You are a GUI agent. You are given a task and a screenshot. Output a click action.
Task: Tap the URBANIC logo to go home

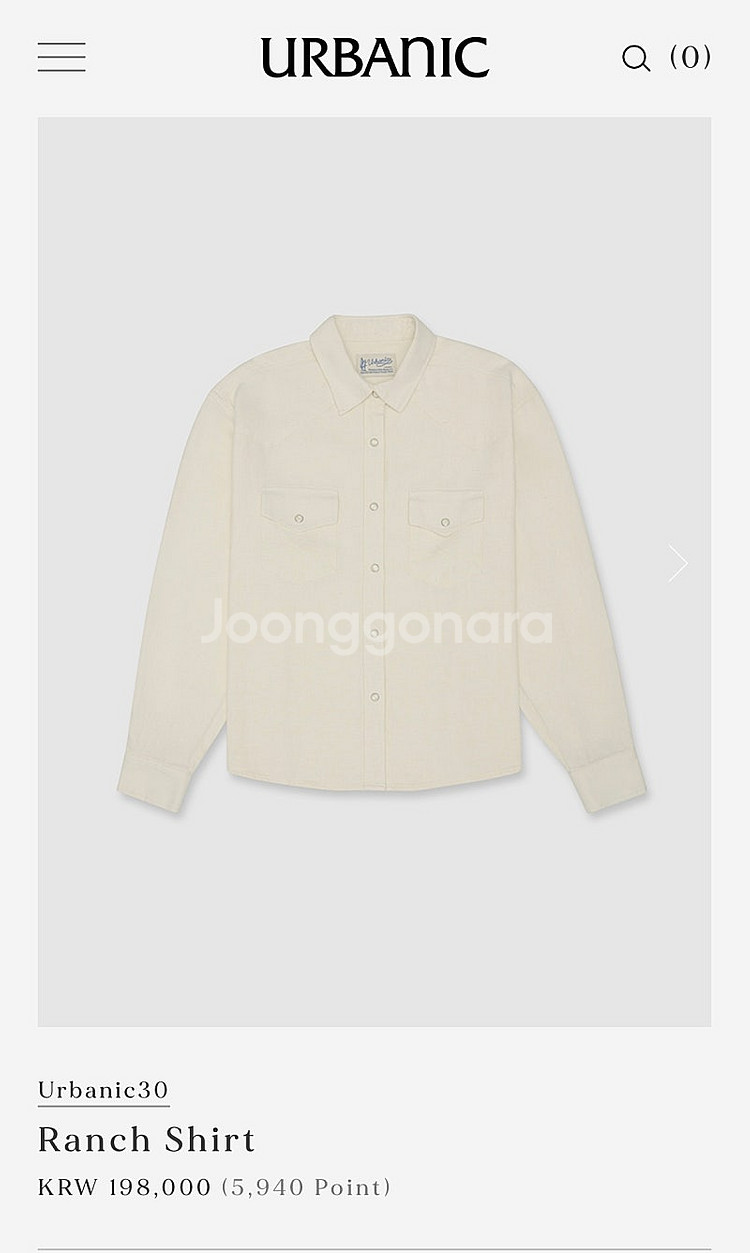(375, 58)
